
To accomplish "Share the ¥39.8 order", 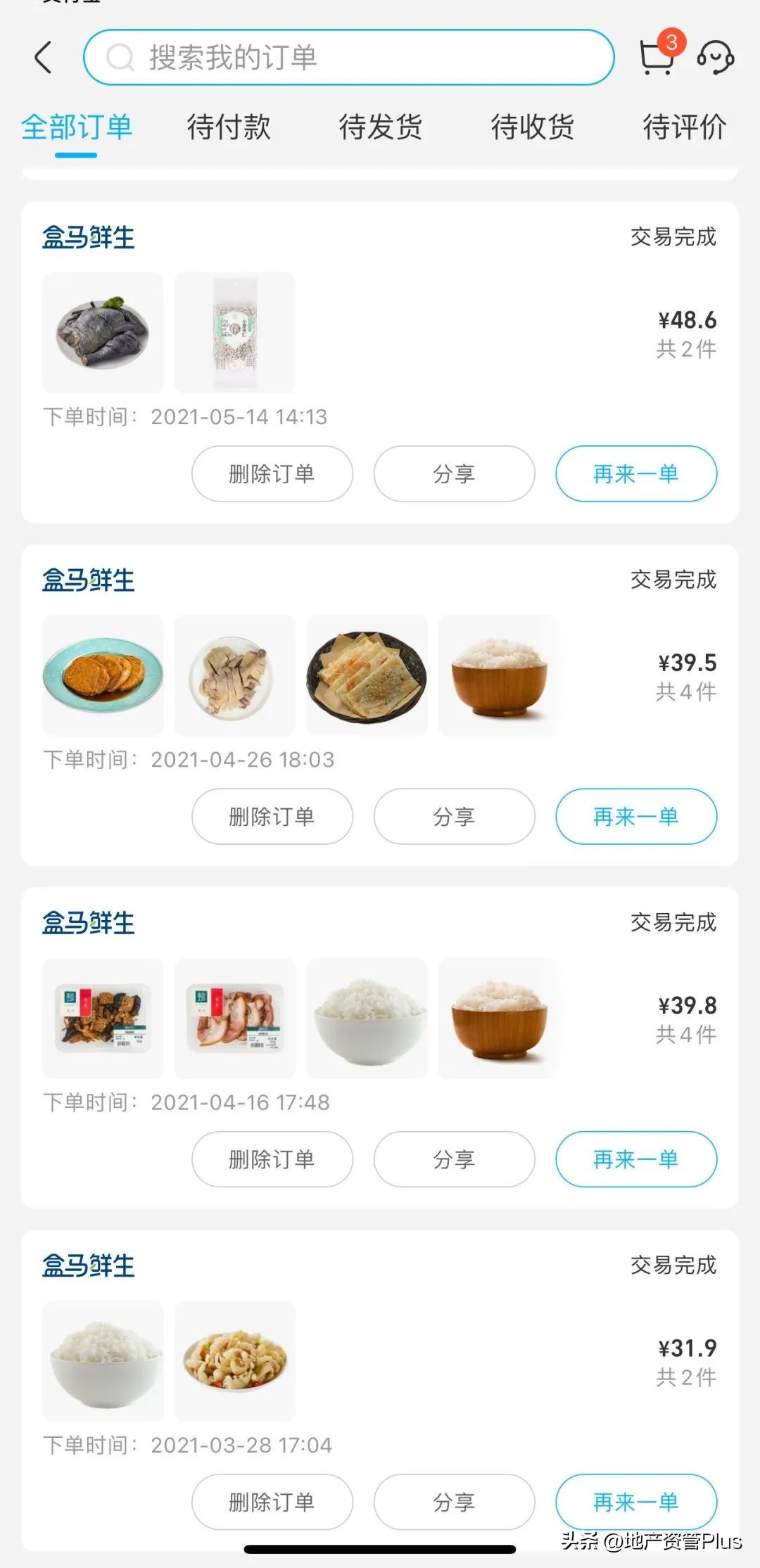I will point(454,1159).
